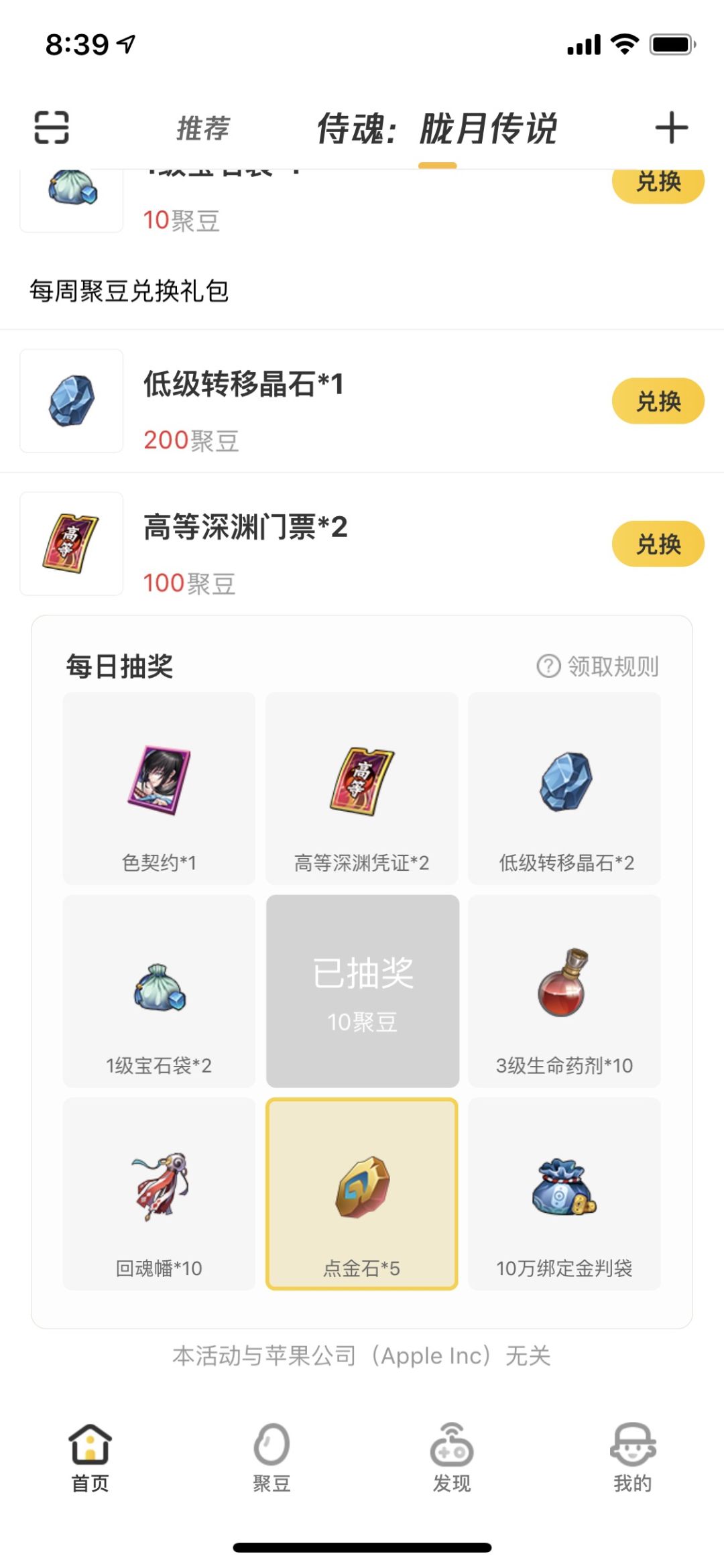Redeem 高等深渊门票*2 for 100聚豆
The height and width of the screenshot is (1568, 724).
click(x=658, y=544)
